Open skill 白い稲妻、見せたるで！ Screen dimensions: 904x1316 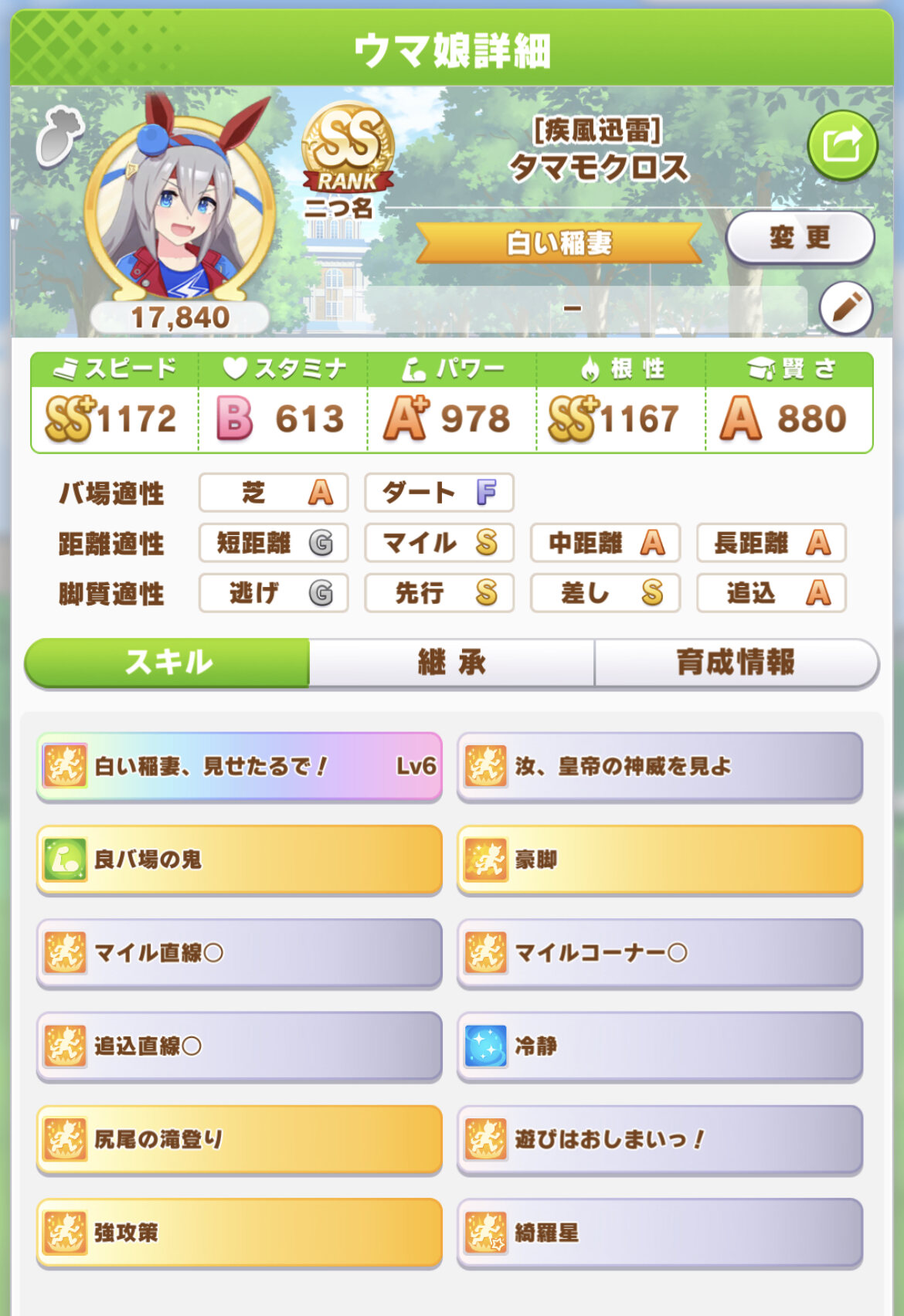coord(240,766)
